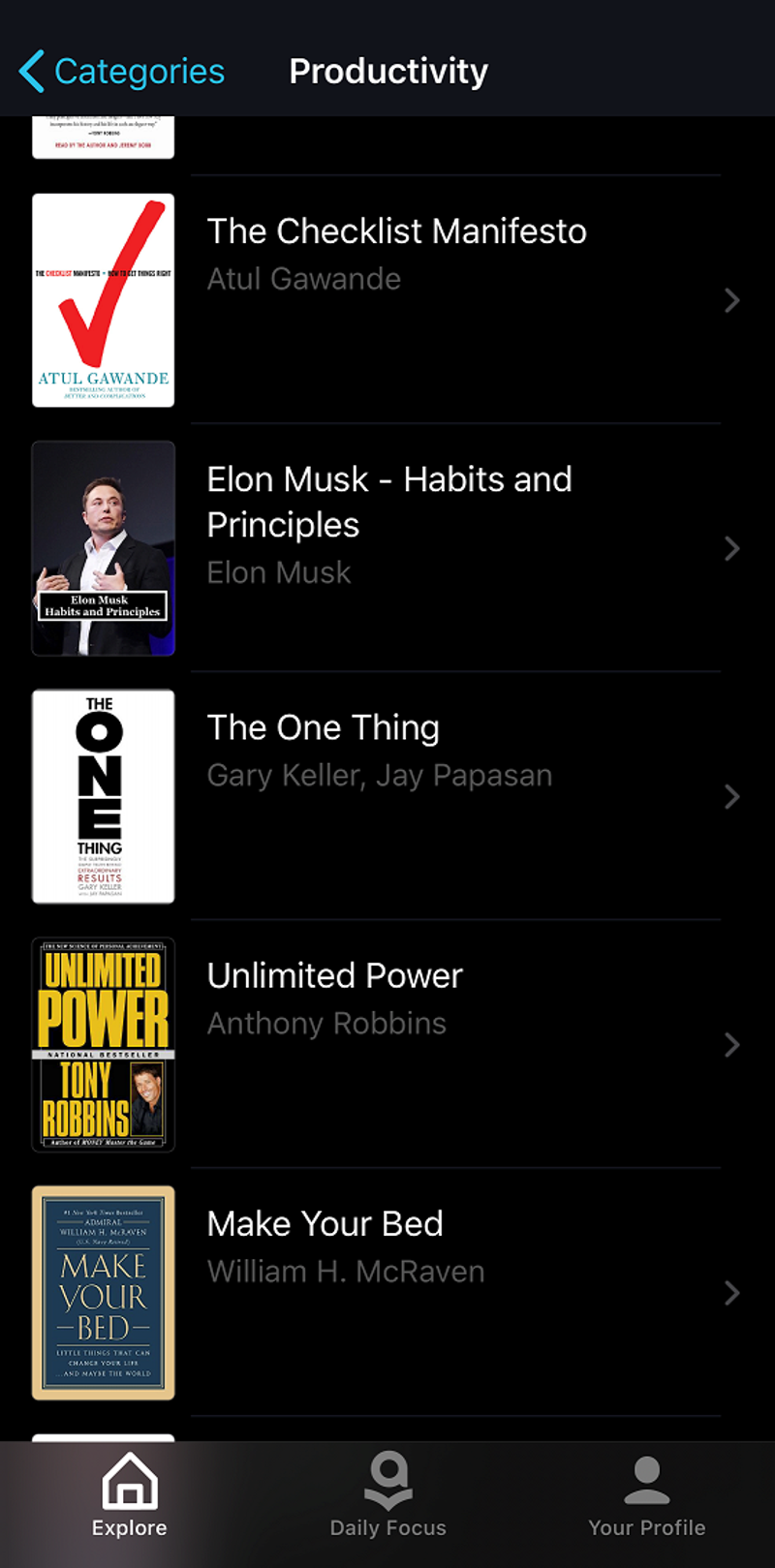This screenshot has height=1568, width=775.
Task: Open The One Thing details via chevron
Action: pos(733,796)
